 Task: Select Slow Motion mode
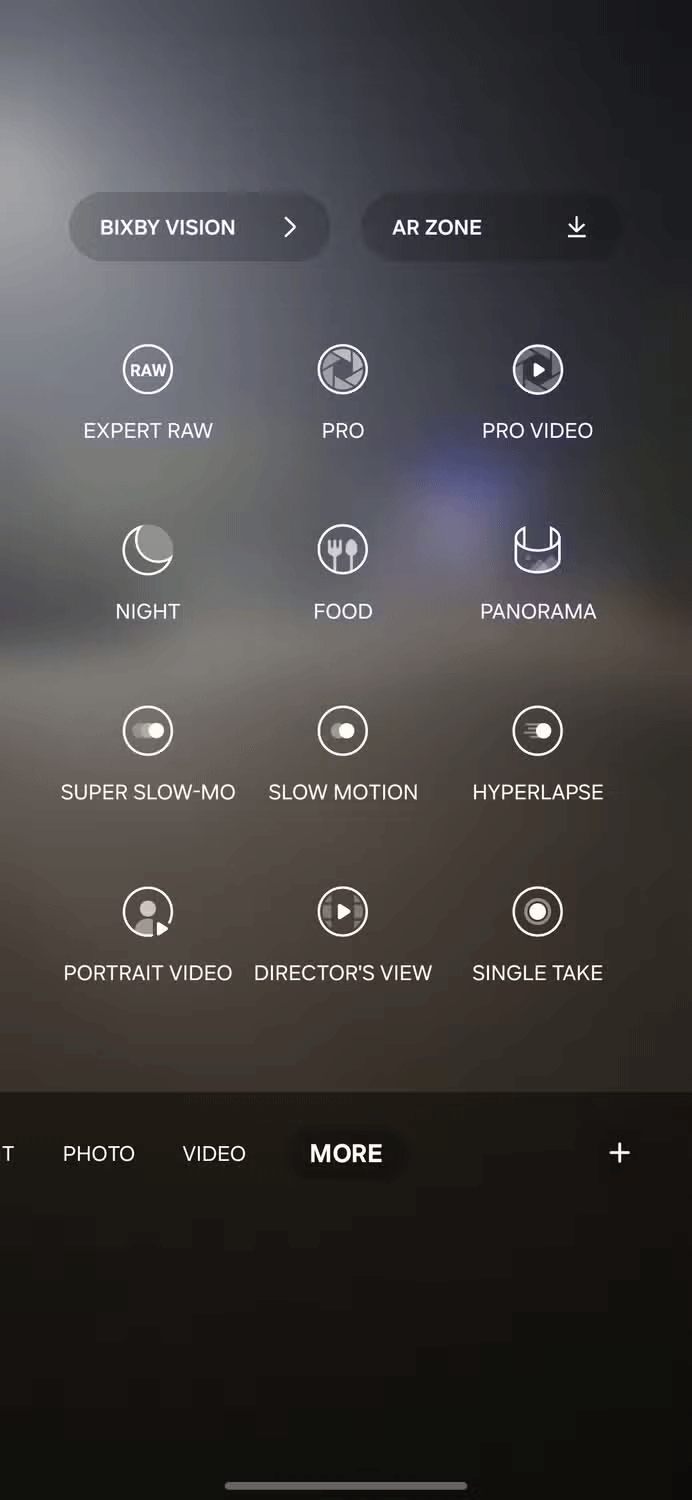click(343, 732)
